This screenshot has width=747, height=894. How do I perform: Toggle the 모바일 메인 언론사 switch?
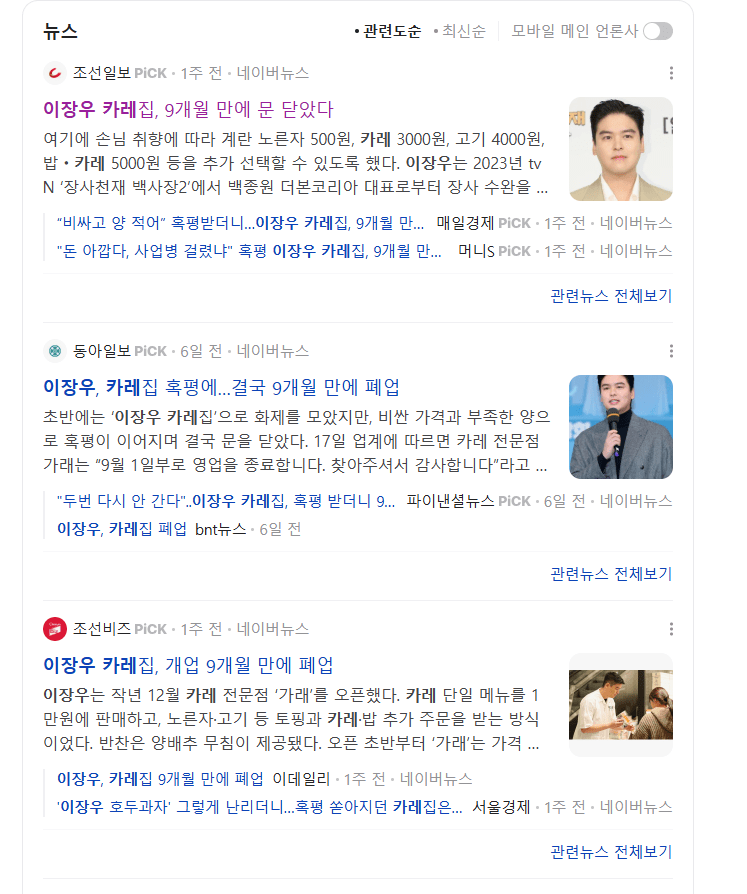(x=657, y=31)
